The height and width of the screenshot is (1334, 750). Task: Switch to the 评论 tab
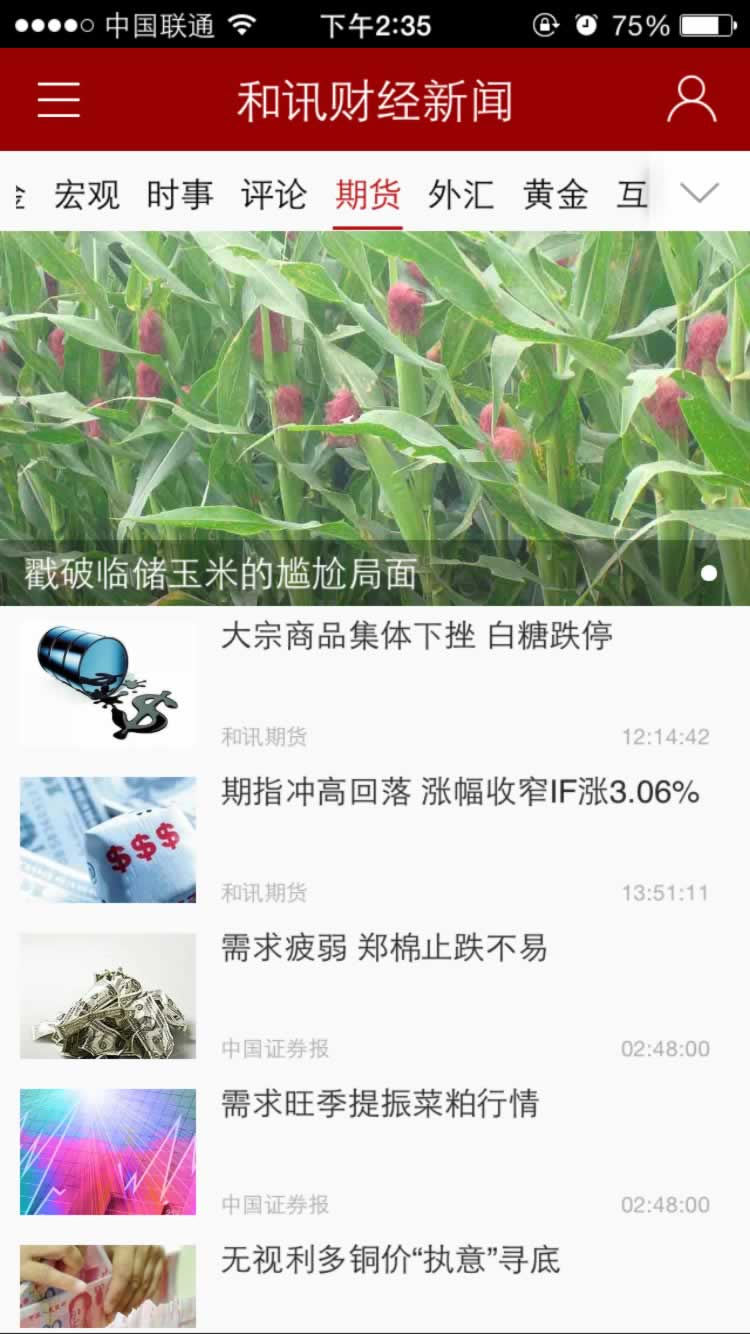pyautogui.click(x=274, y=194)
